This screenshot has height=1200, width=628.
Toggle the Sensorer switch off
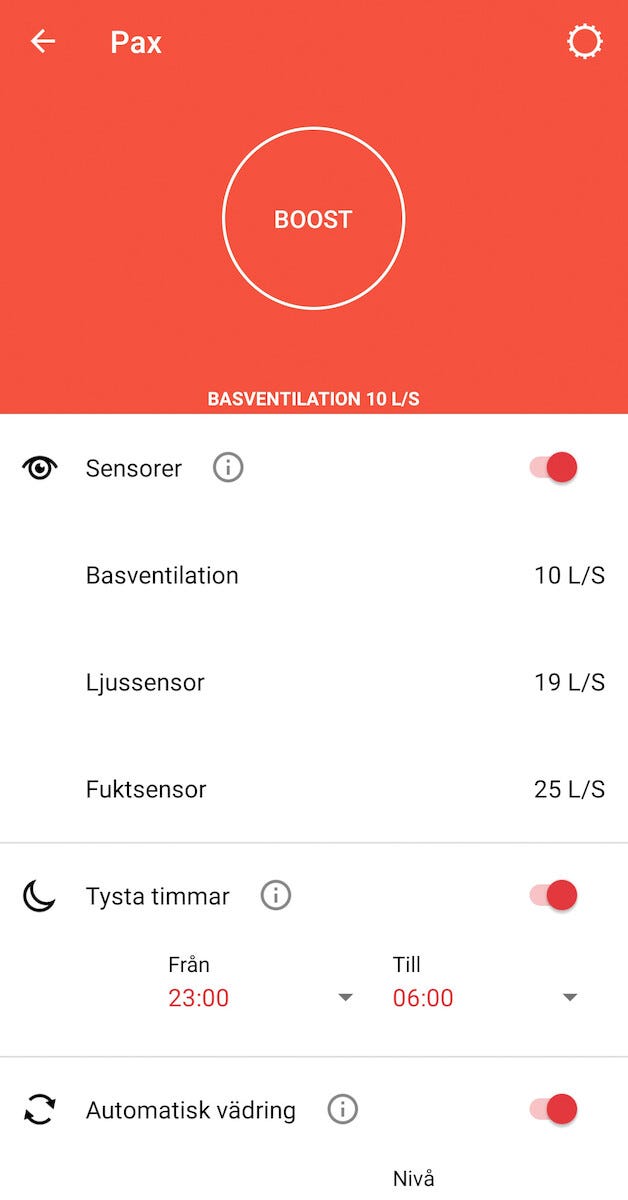(x=555, y=467)
